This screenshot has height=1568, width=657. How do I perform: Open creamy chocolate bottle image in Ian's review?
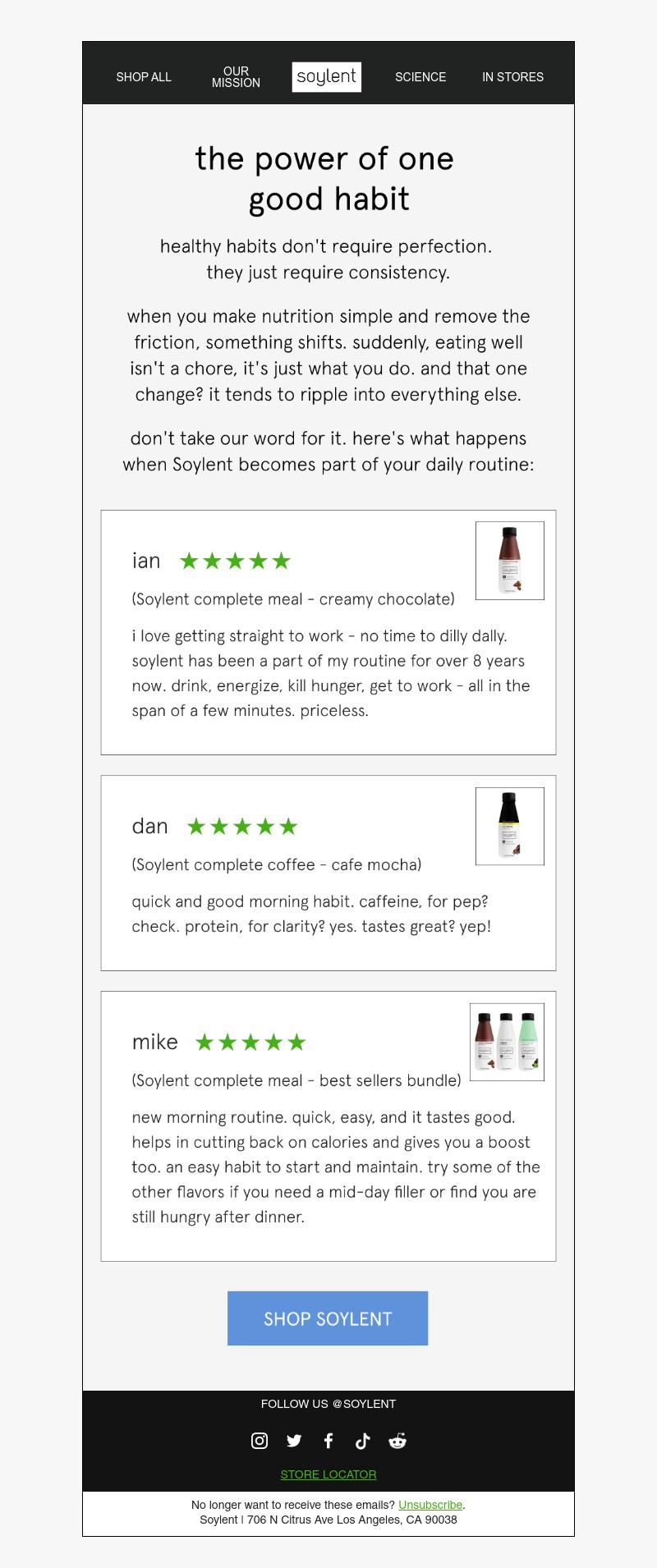510,561
